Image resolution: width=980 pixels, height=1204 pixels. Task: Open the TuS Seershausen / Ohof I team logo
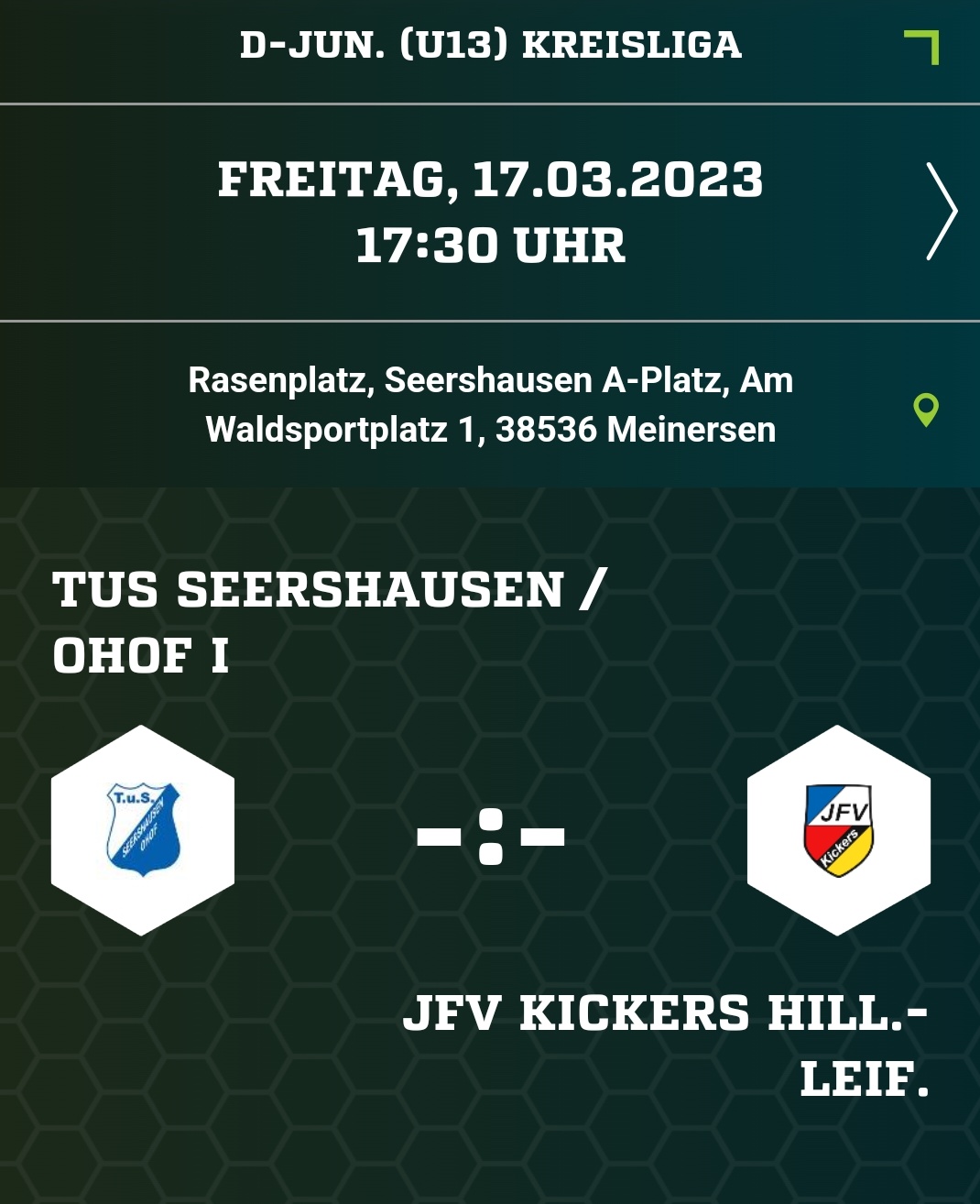click(143, 830)
